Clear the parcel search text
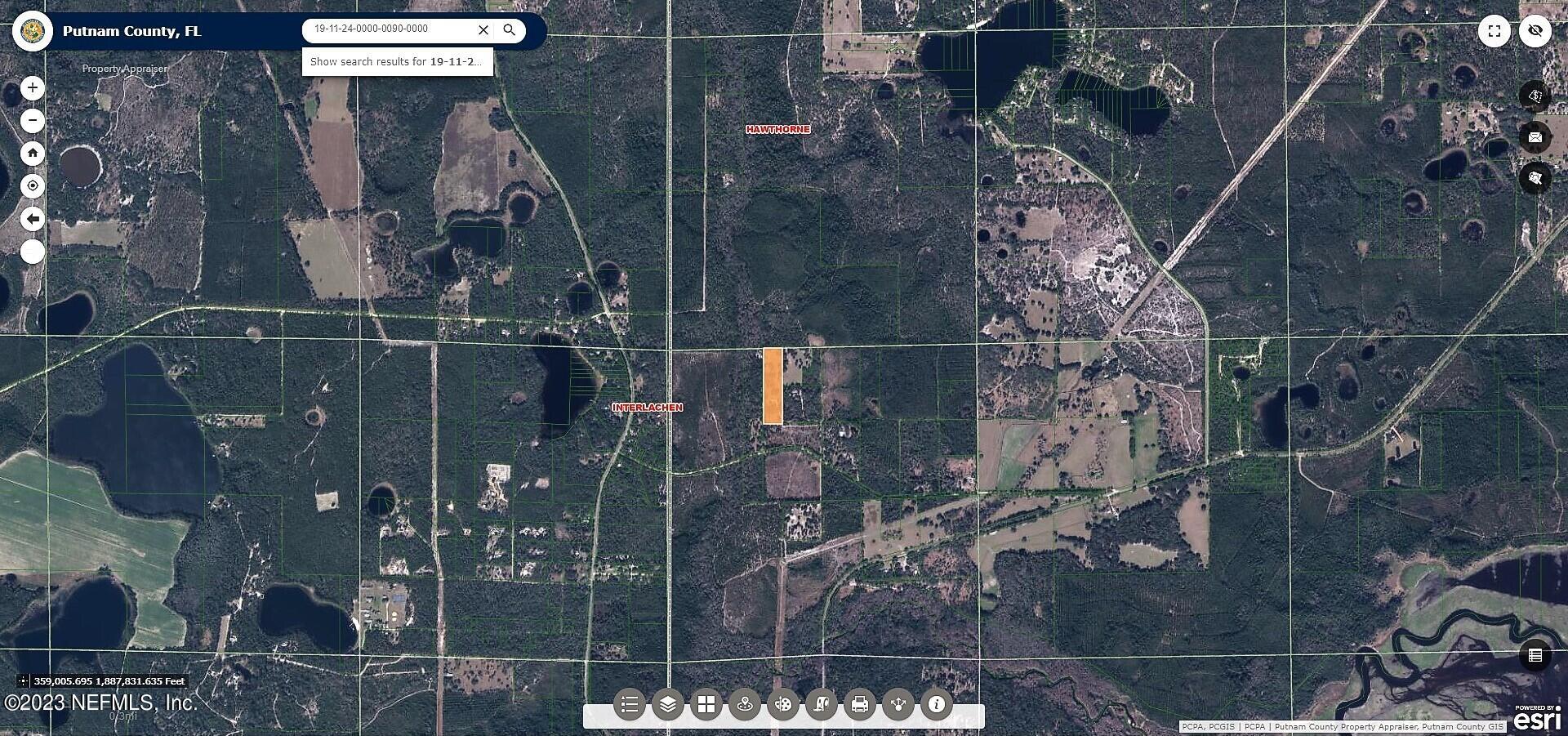Image resolution: width=1568 pixels, height=736 pixels. point(483,30)
